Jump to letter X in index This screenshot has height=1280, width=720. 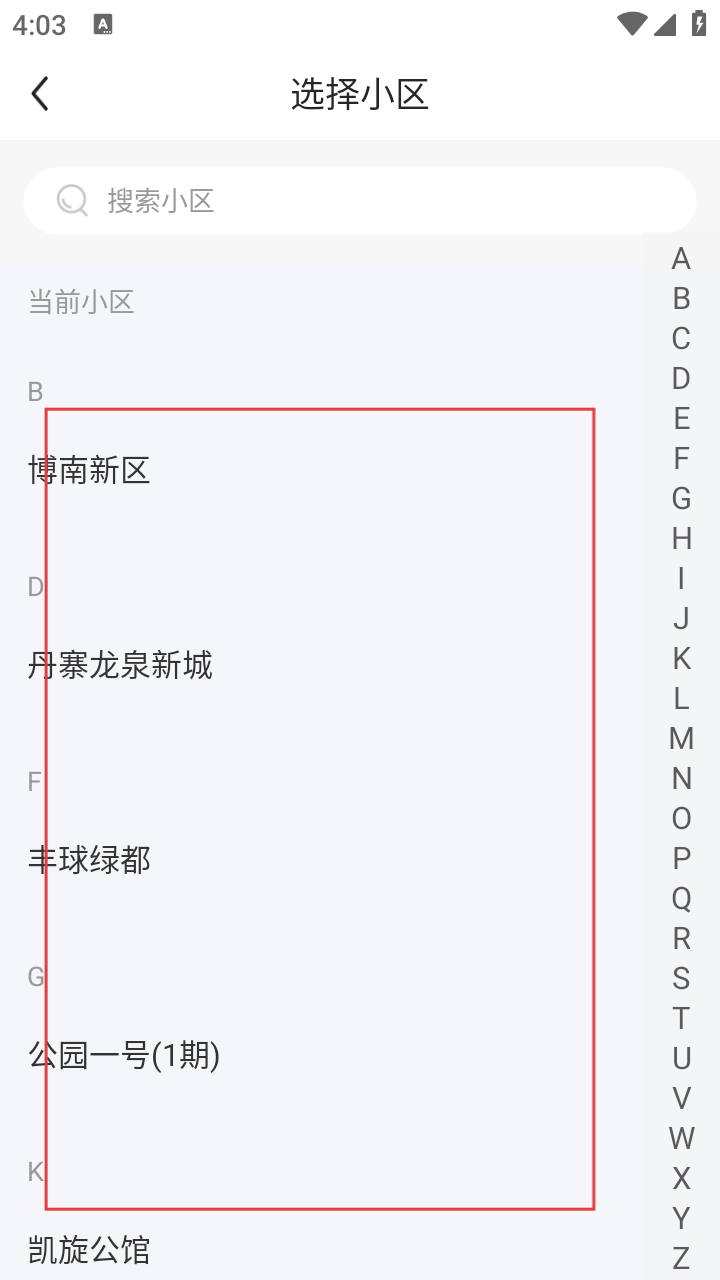tap(681, 1179)
